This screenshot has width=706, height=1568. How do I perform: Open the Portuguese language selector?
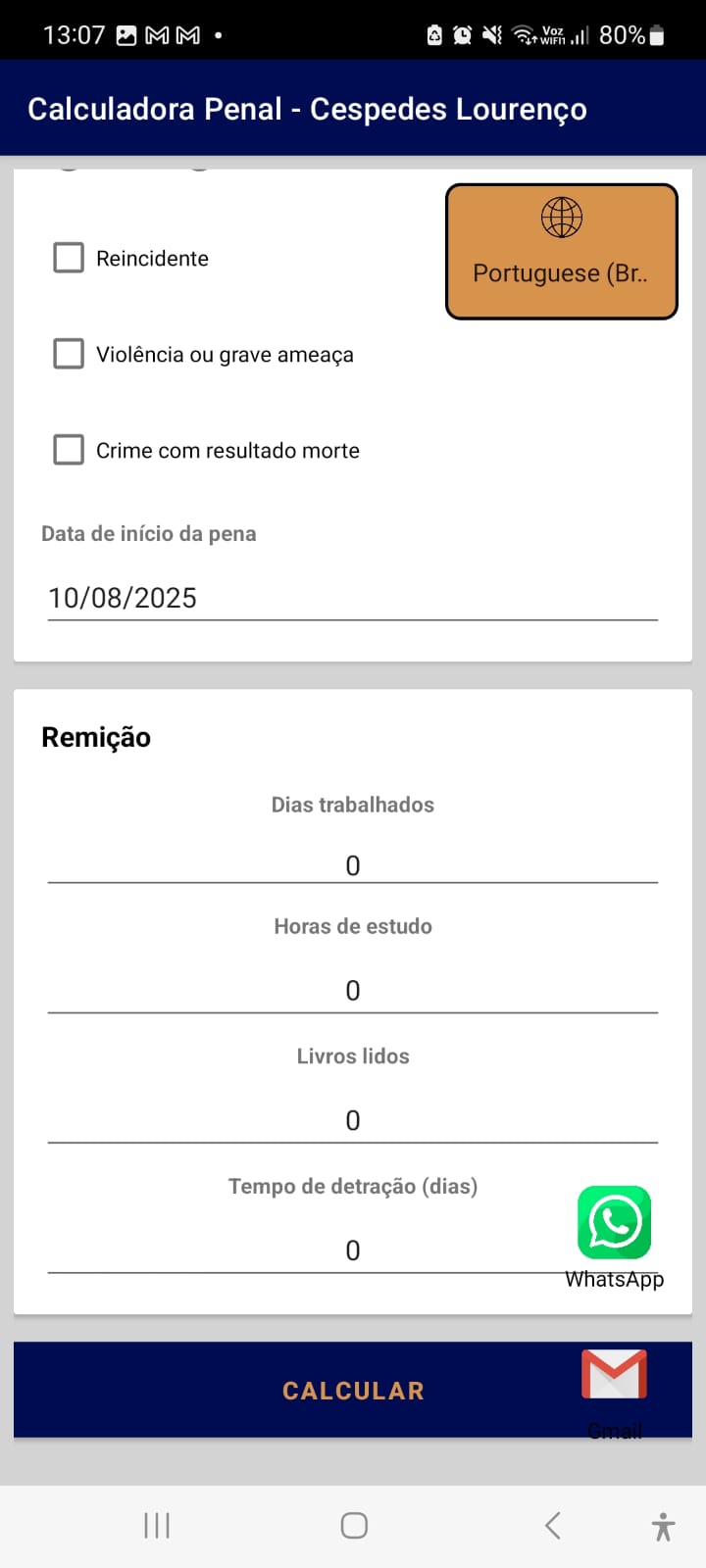point(561,251)
